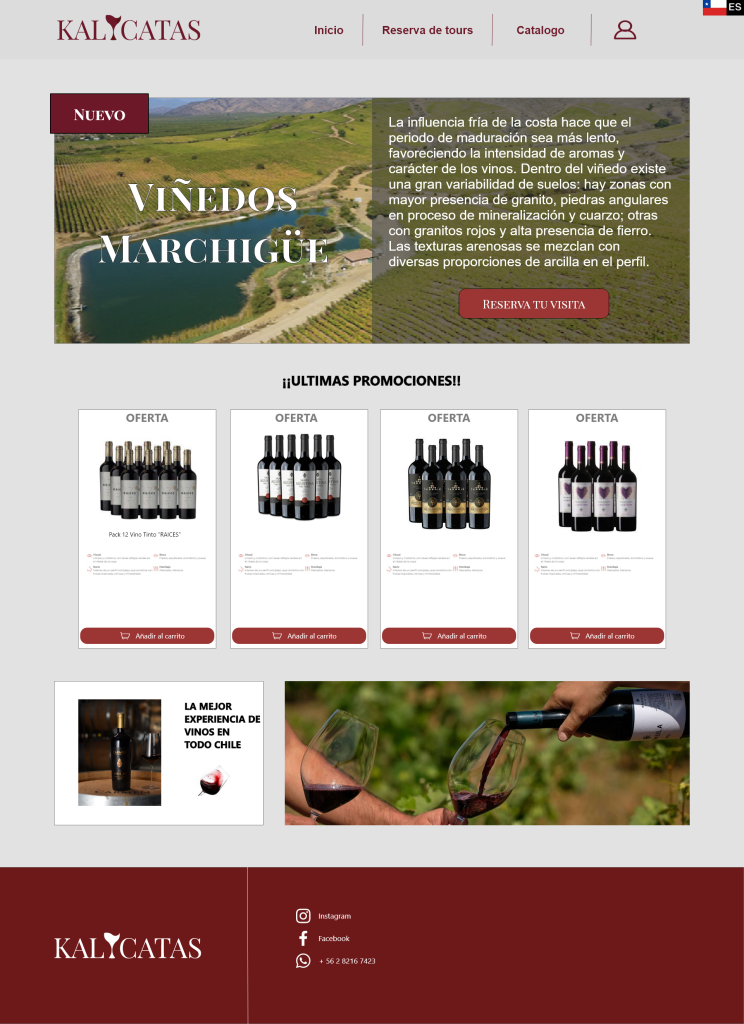
Task: Add Pack 12 Vino Tinto Raíces to cart
Action: pyautogui.click(x=147, y=636)
